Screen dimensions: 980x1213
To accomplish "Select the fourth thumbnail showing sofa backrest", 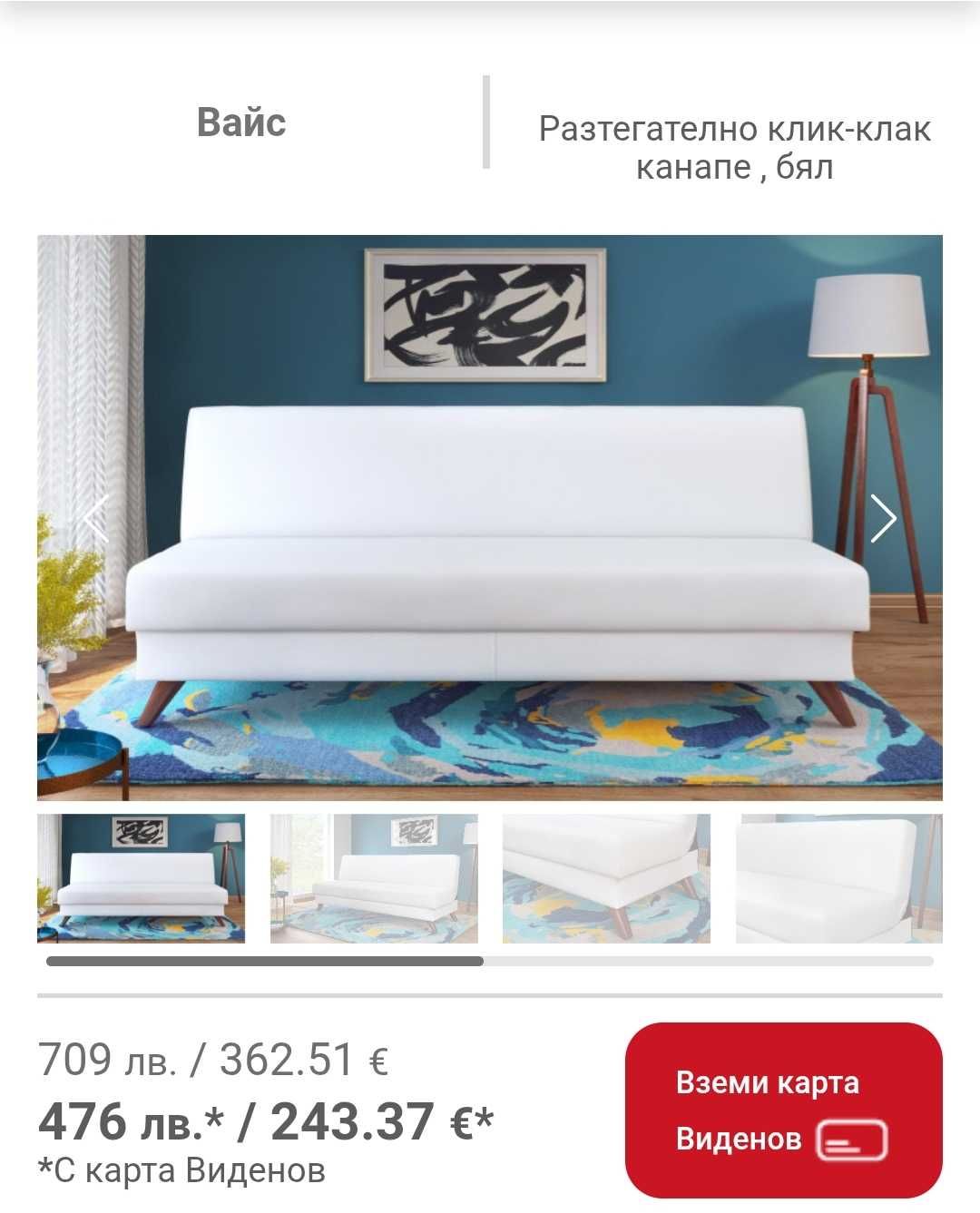I will tap(838, 878).
